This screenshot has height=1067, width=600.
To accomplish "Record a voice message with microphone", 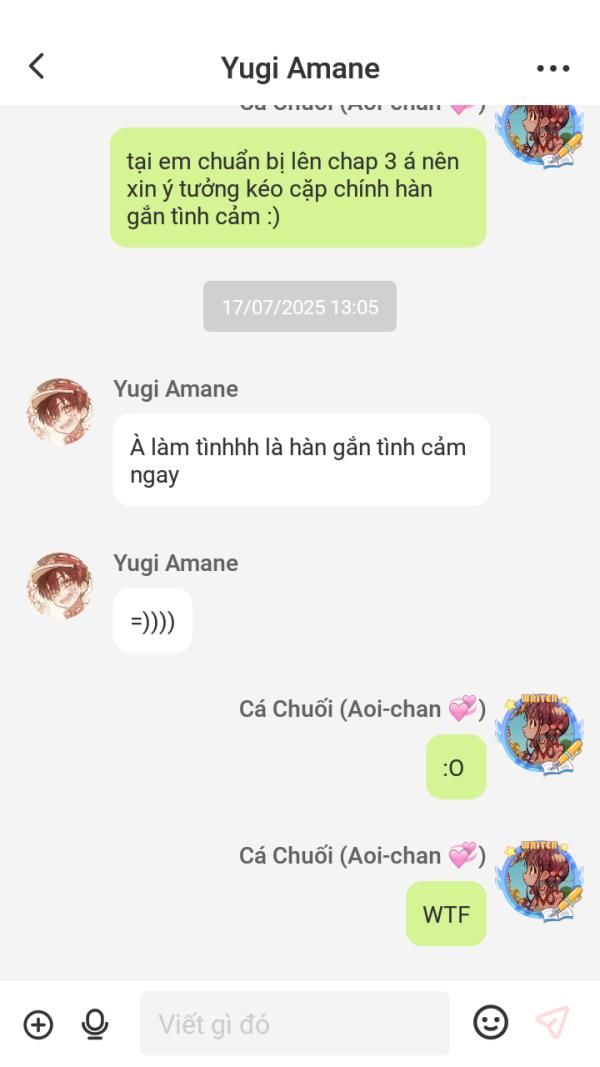I will [x=95, y=1024].
